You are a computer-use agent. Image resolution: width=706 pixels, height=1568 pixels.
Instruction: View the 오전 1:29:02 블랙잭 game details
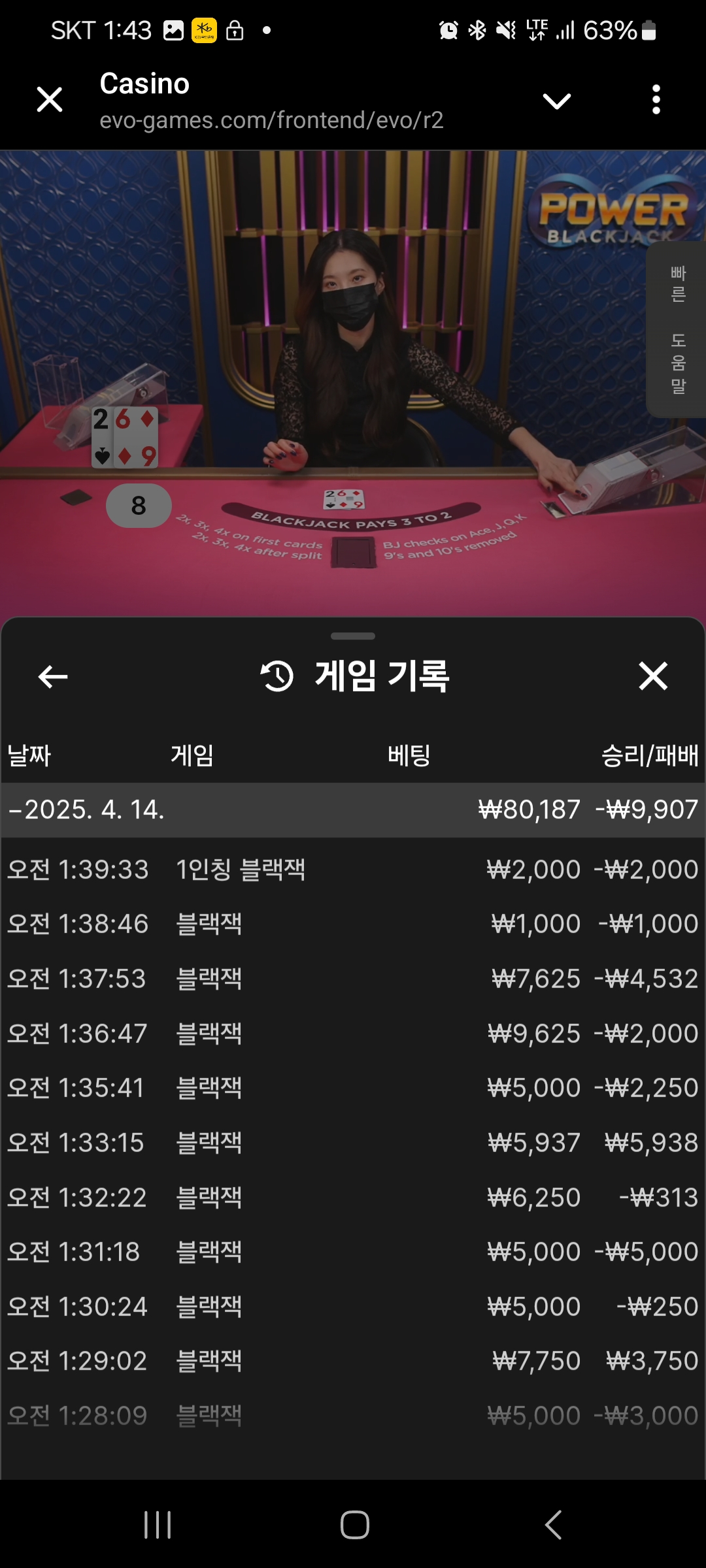coord(353,1361)
